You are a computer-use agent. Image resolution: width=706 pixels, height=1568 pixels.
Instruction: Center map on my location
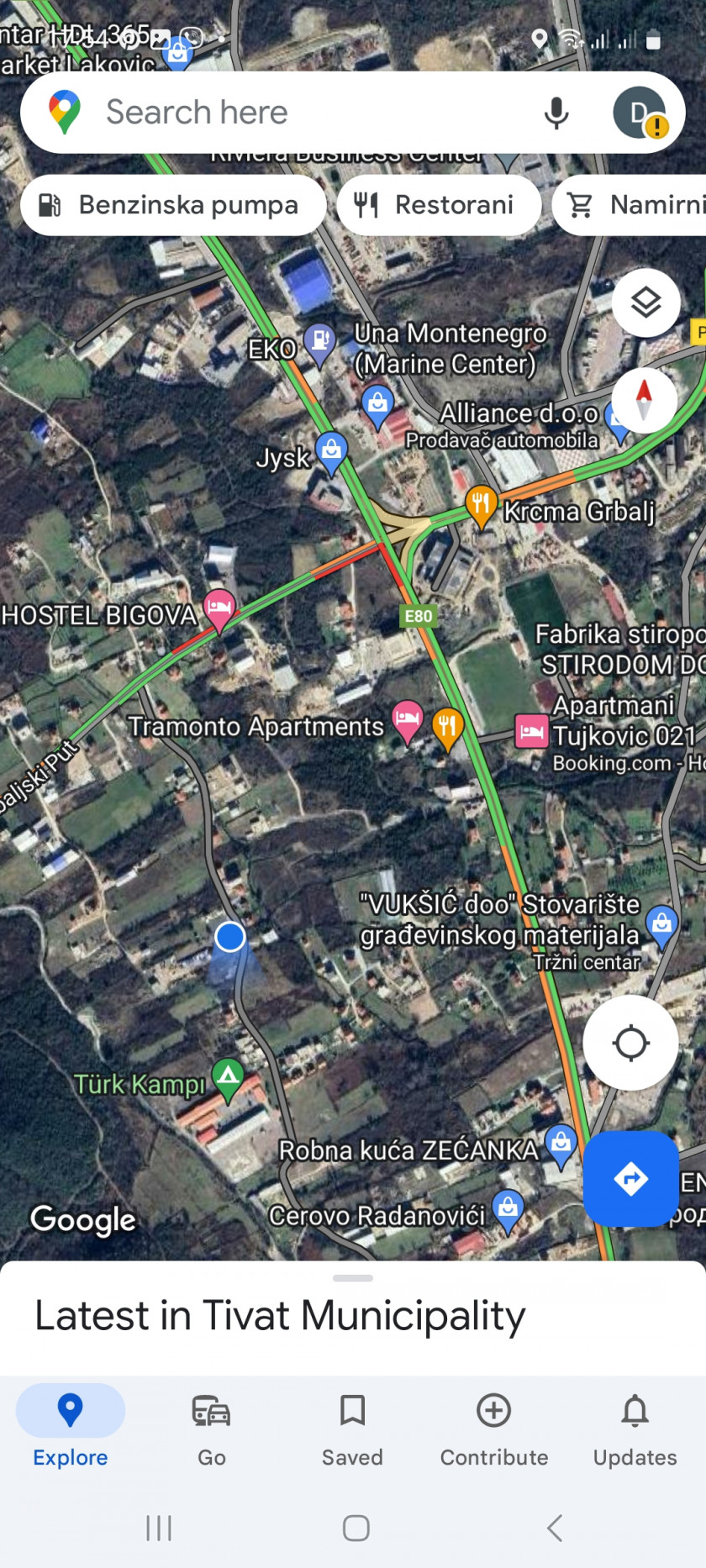pos(630,1043)
